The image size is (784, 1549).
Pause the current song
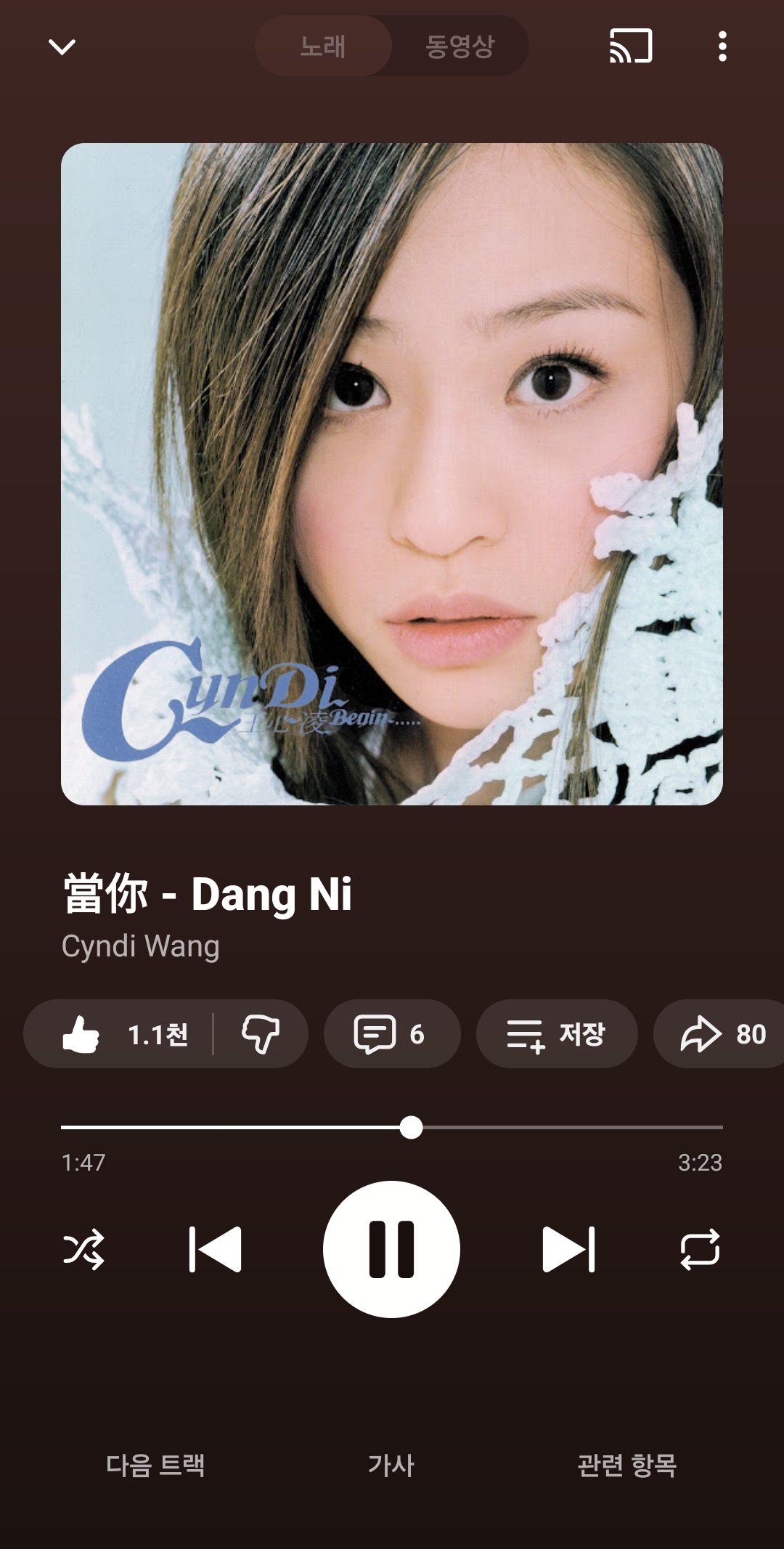391,1249
